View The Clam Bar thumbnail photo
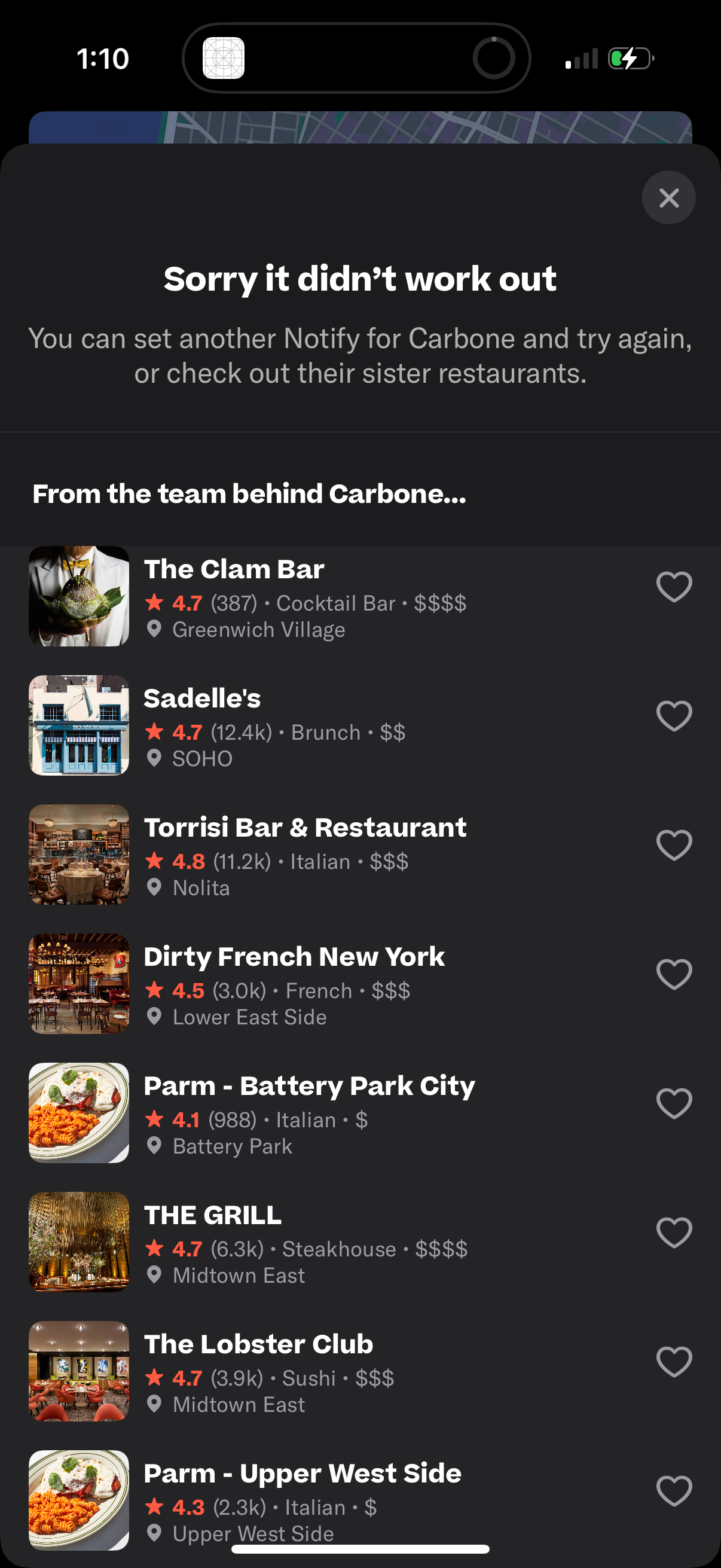This screenshot has width=721, height=1568. click(78, 597)
